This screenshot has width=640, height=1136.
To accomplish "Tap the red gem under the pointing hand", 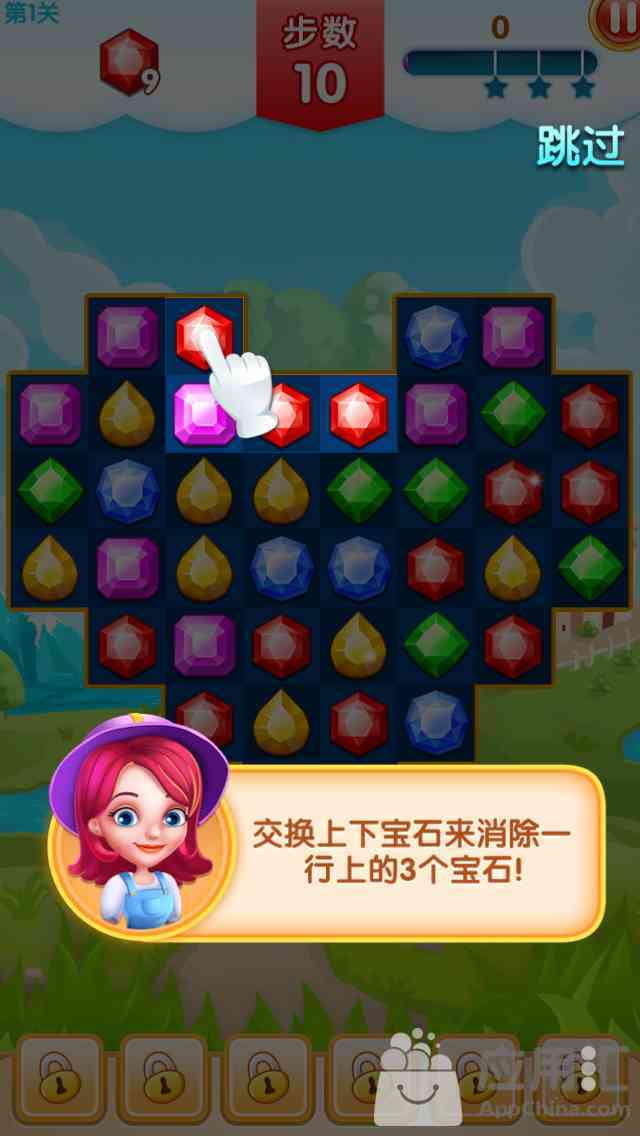I will pos(204,335).
